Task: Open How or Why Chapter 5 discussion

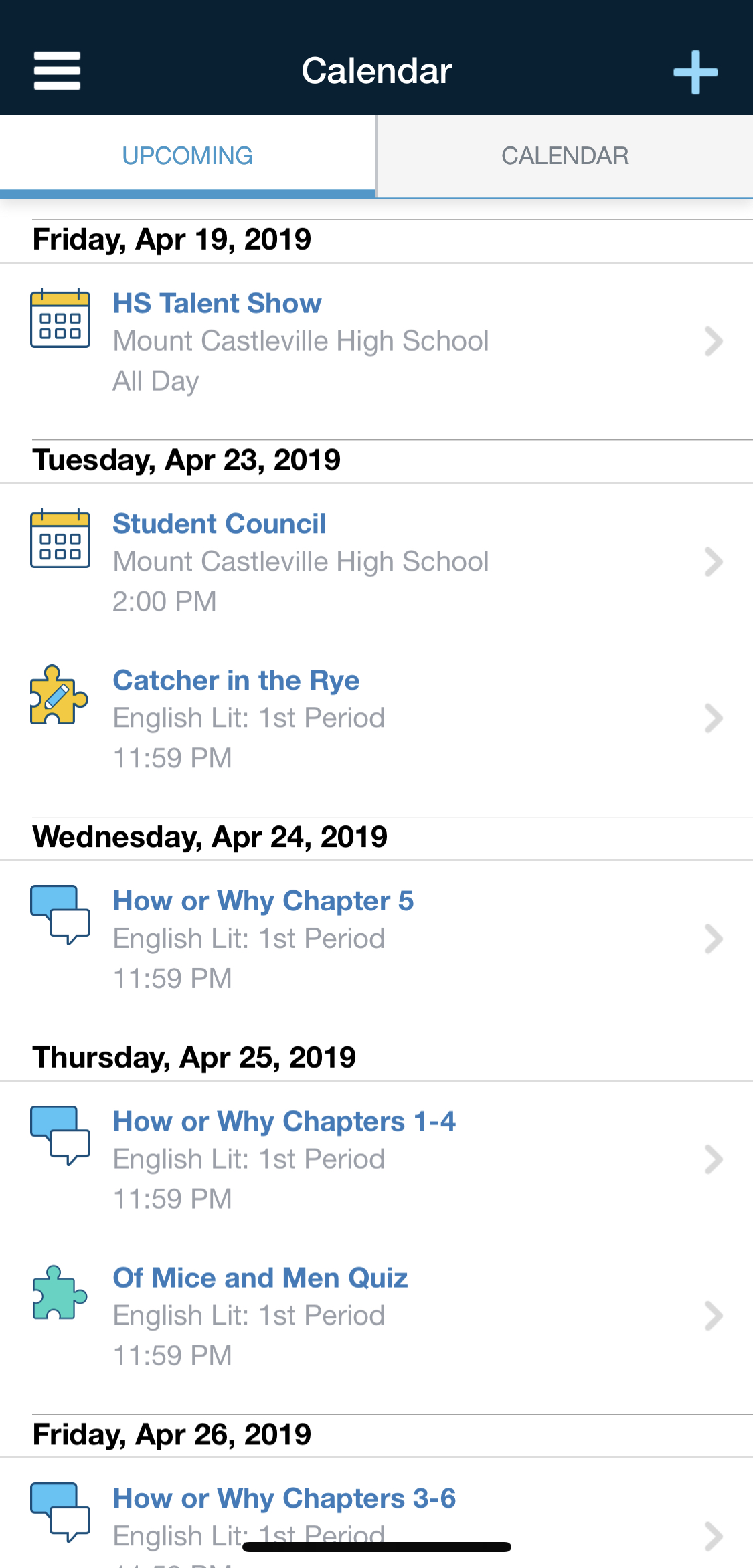Action: (376, 939)
